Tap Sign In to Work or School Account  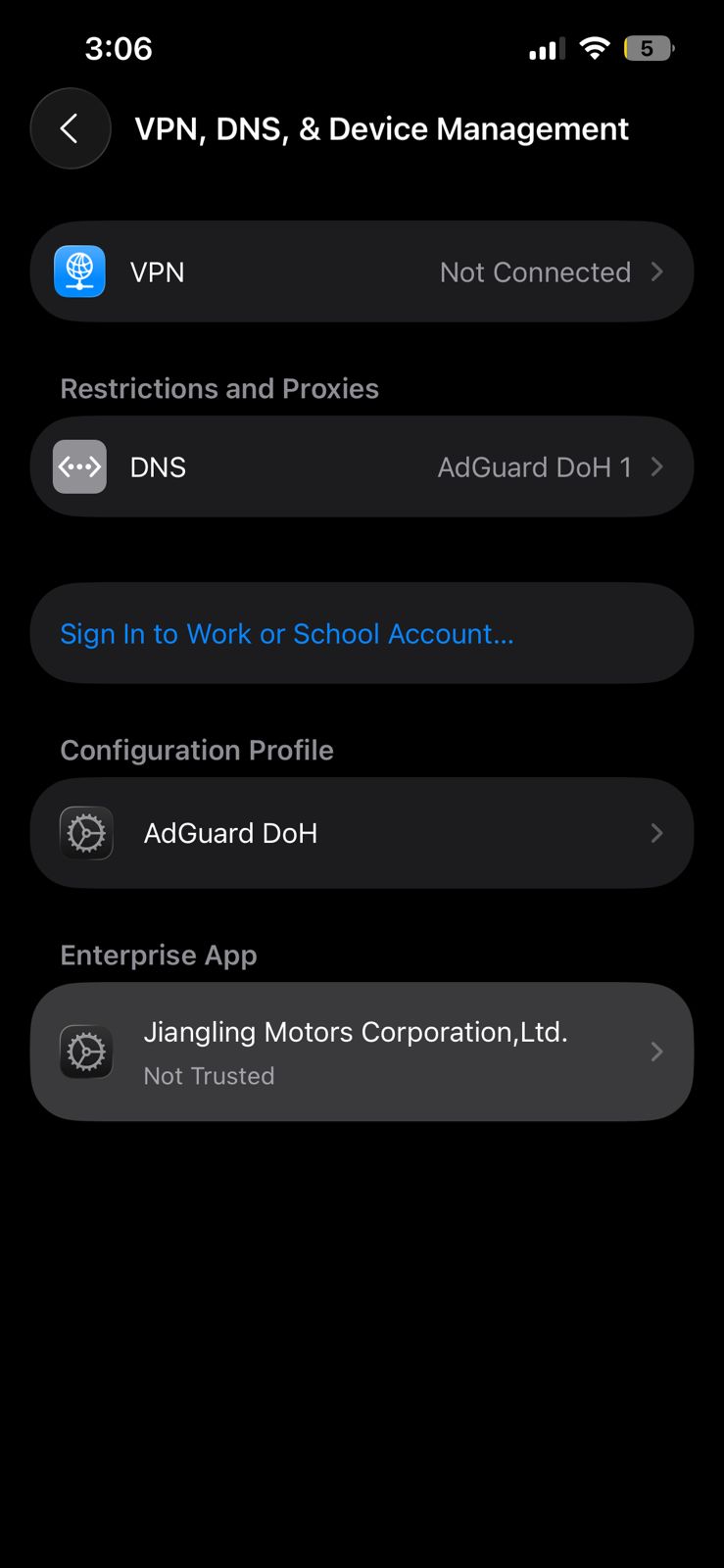pos(287,634)
